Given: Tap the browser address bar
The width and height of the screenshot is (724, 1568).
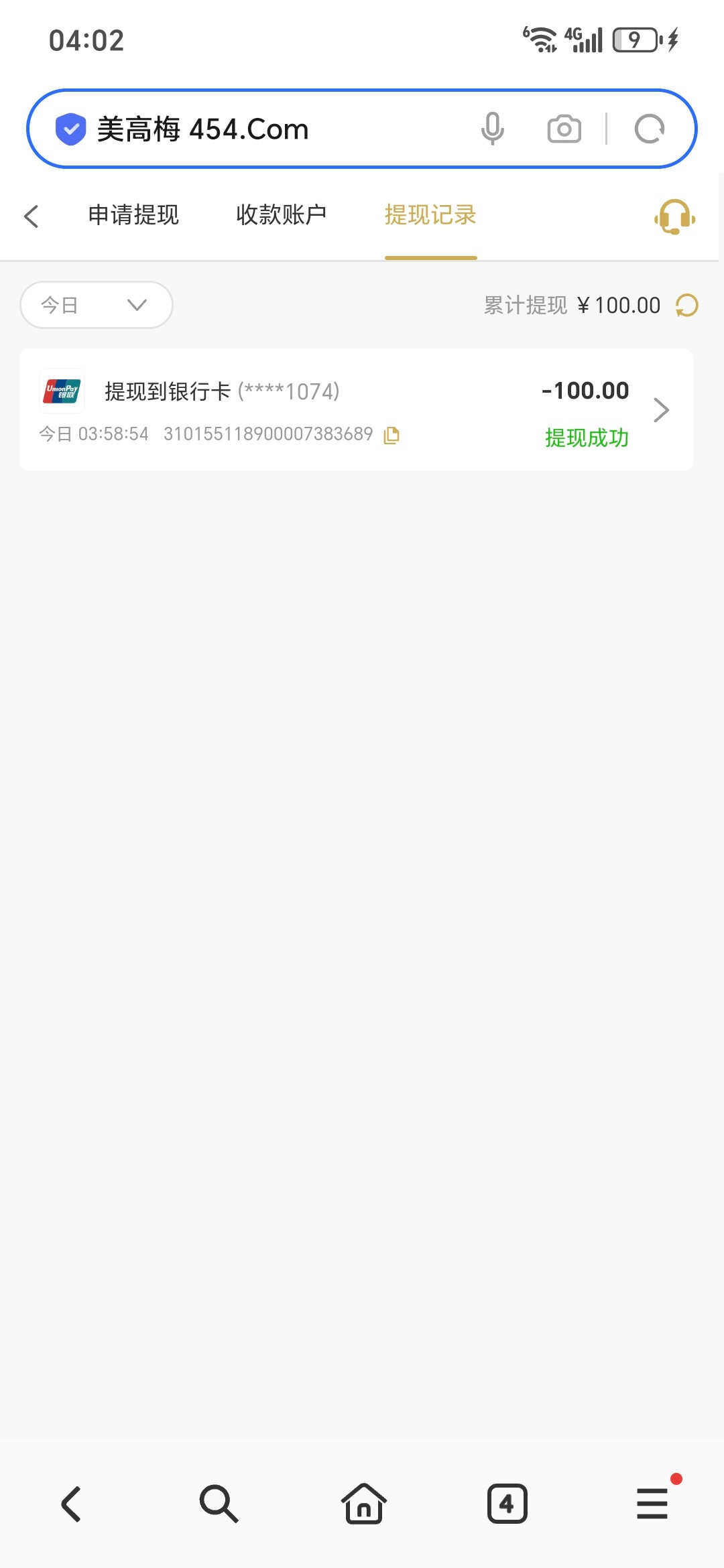Looking at the screenshot, I should click(x=268, y=129).
